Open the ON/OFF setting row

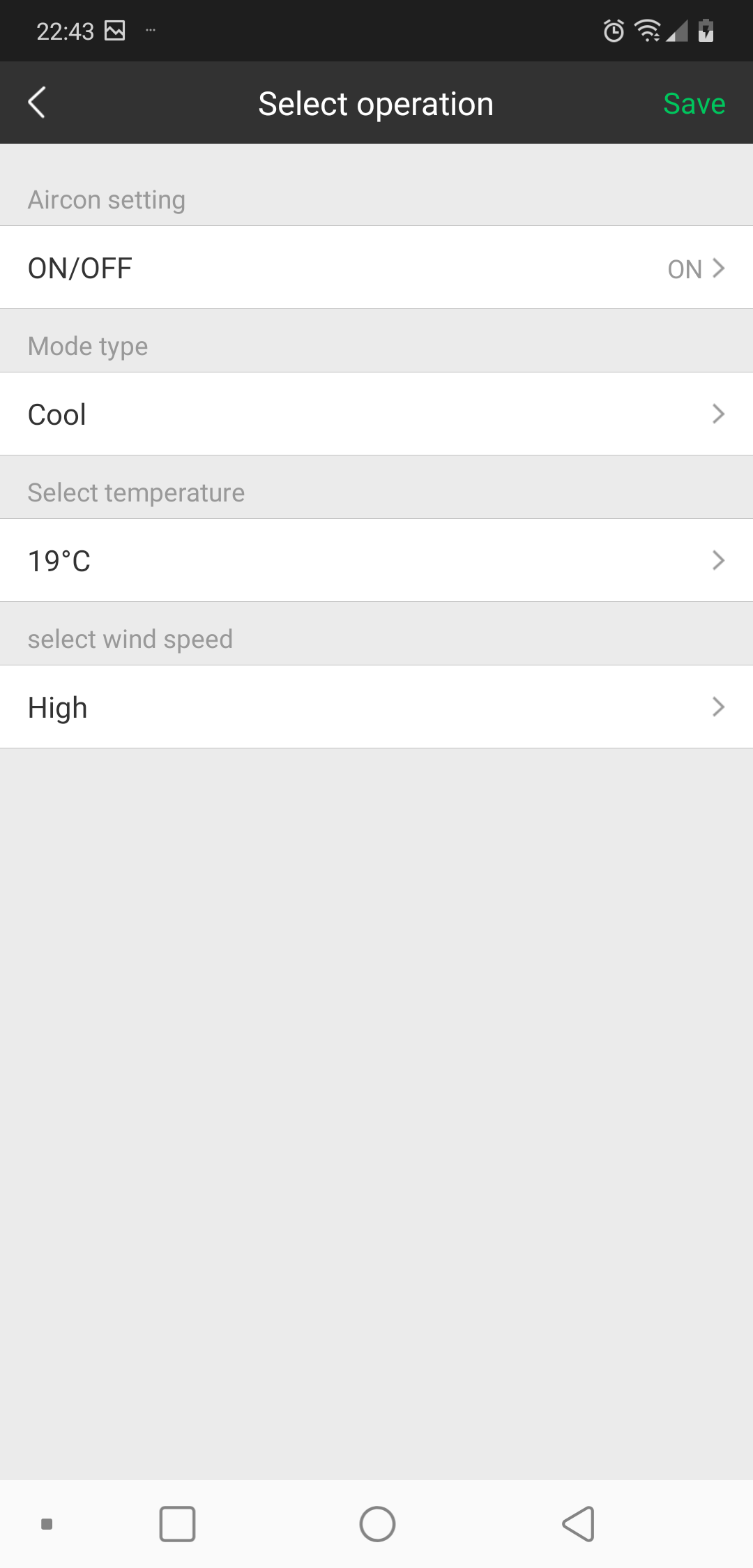click(x=376, y=268)
